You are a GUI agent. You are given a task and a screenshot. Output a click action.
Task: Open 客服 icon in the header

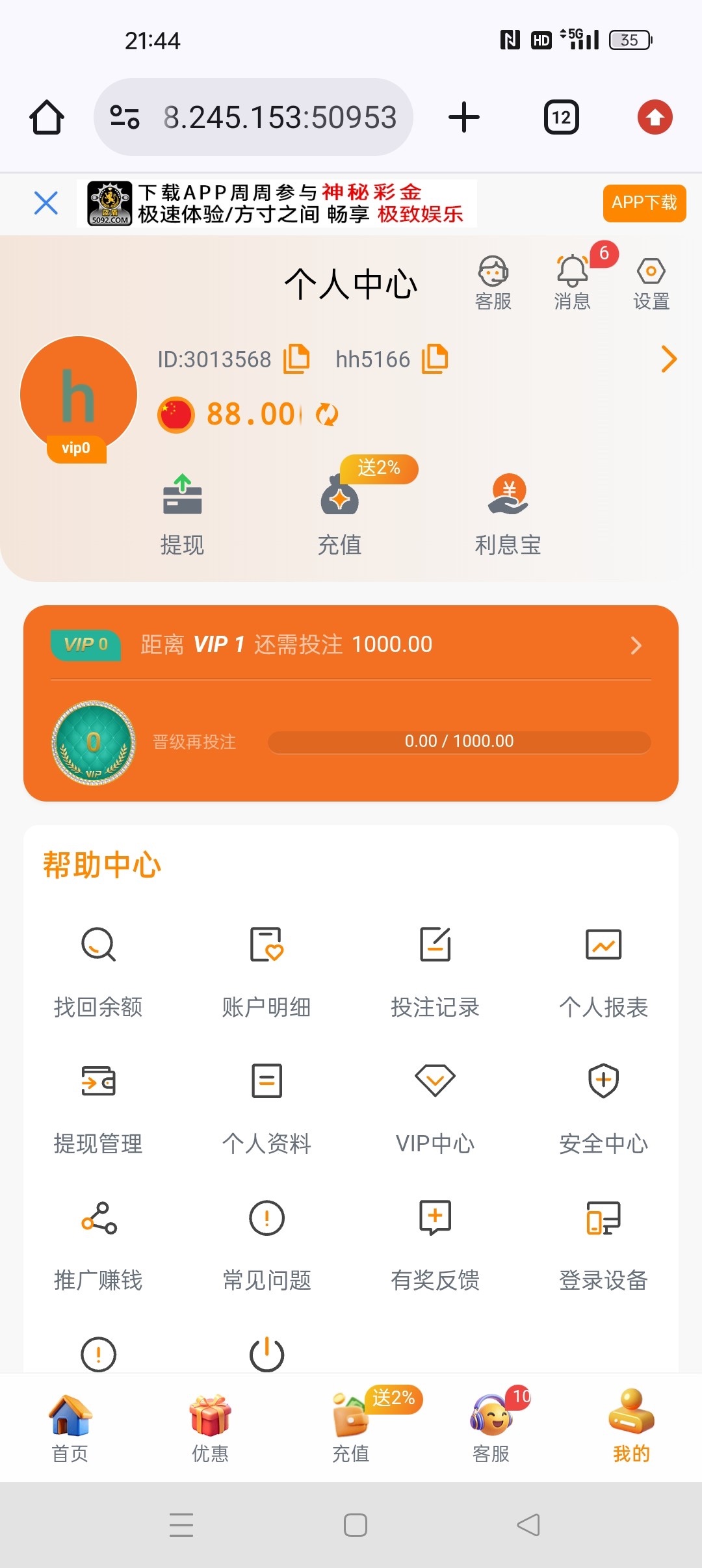click(x=493, y=283)
